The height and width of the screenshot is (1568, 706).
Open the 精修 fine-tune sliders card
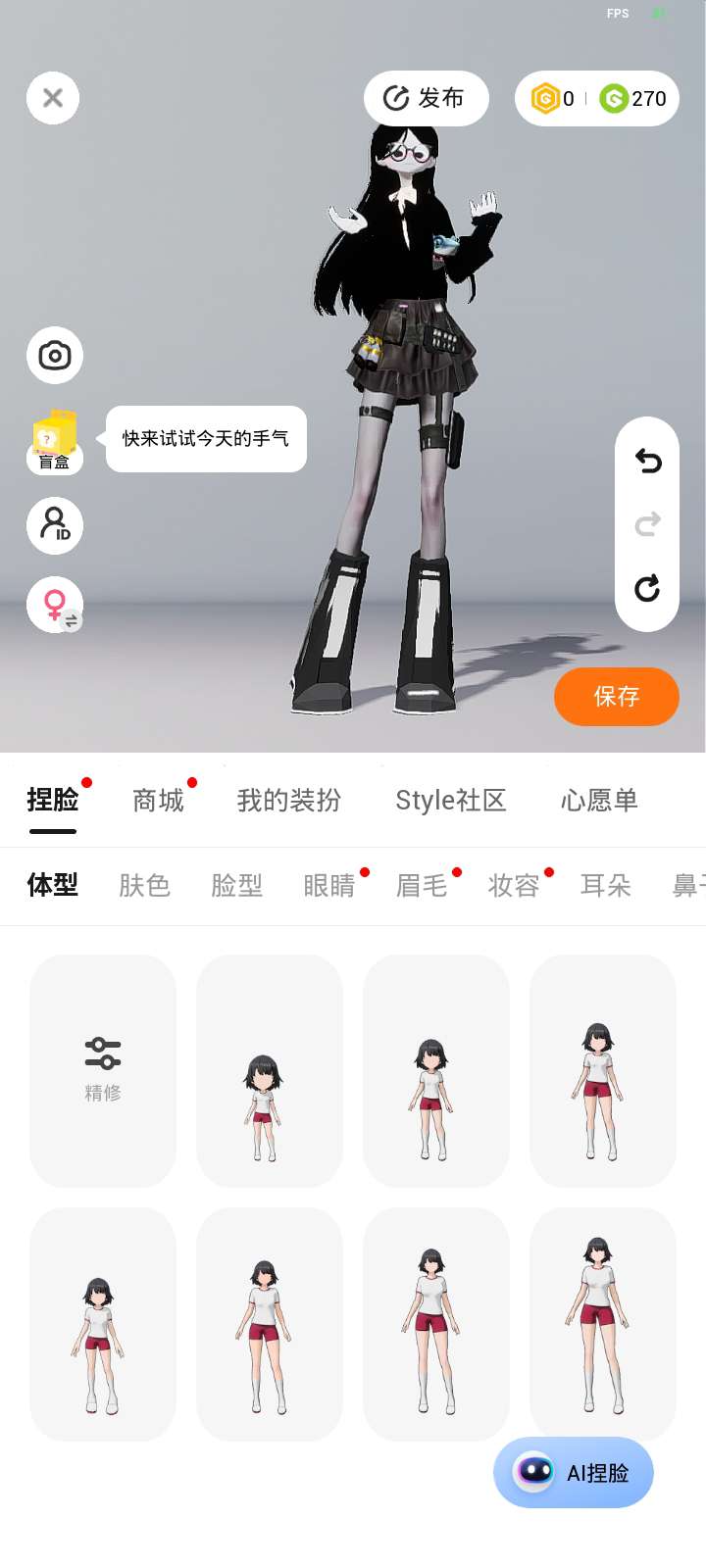coord(103,1070)
